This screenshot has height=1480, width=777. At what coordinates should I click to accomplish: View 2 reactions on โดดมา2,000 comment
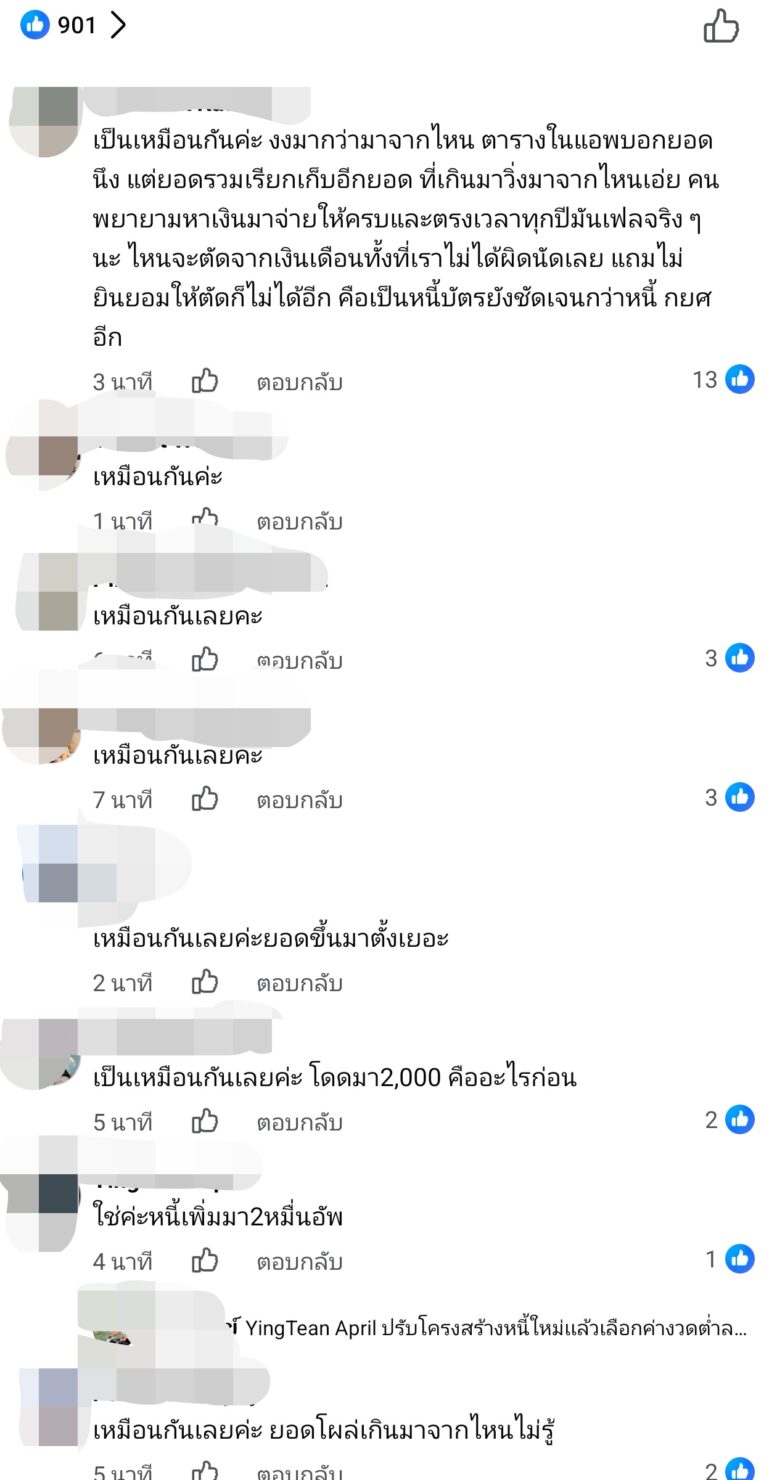coord(728,1119)
